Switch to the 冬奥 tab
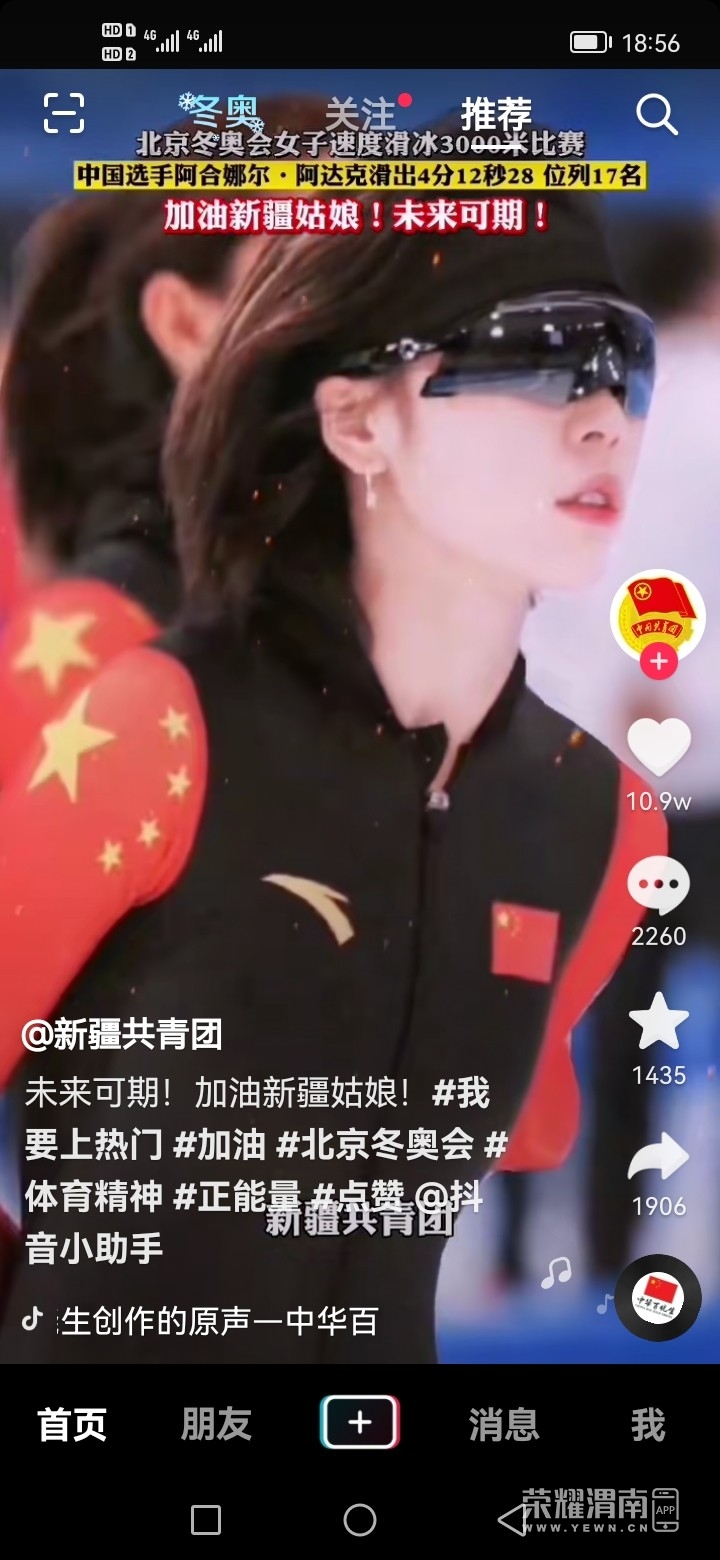This screenshot has height=1560, width=720. tap(220, 112)
